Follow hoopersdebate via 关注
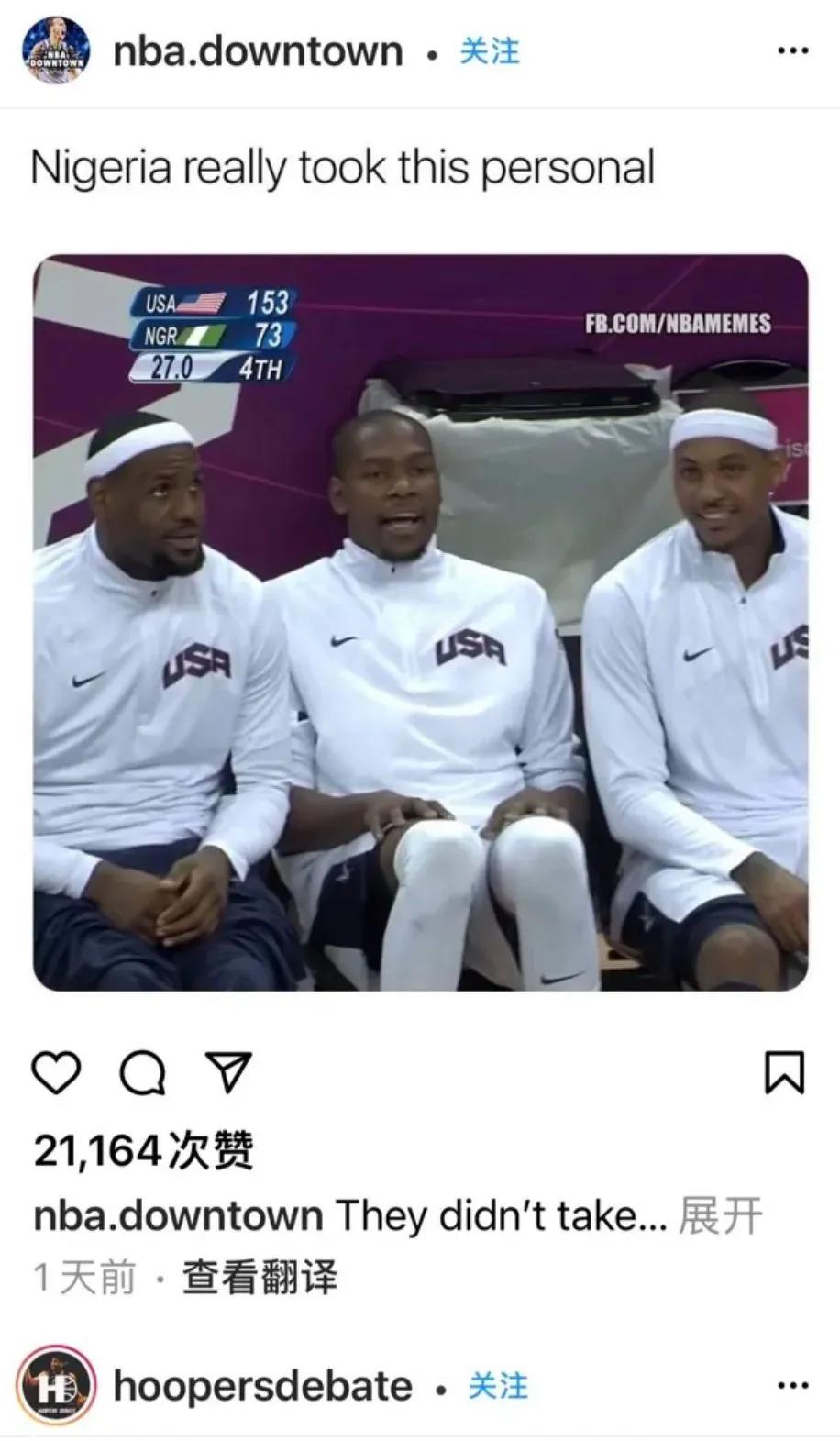The image size is (840, 1441). pos(498,1386)
